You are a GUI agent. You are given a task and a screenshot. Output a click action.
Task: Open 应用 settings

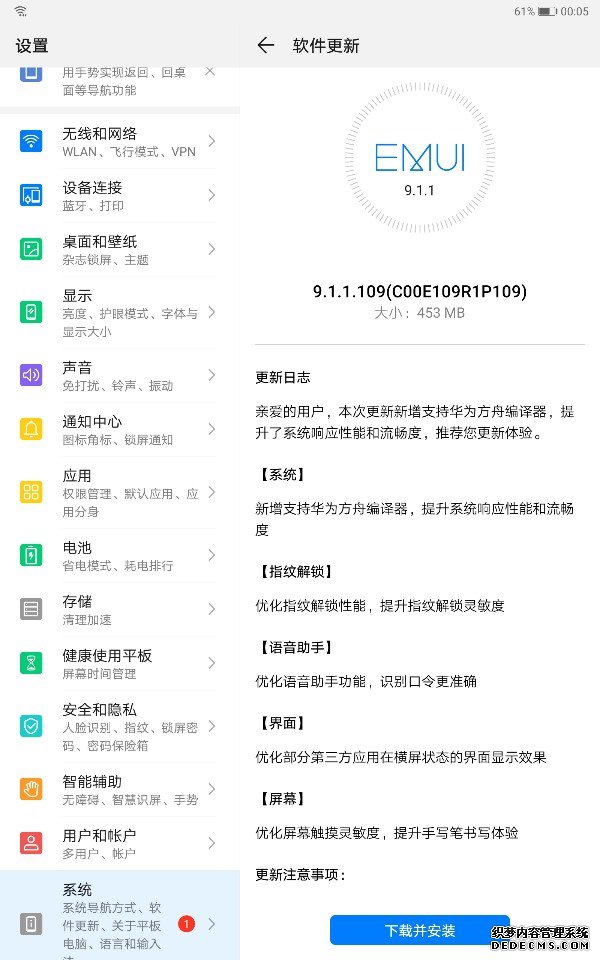(x=120, y=493)
